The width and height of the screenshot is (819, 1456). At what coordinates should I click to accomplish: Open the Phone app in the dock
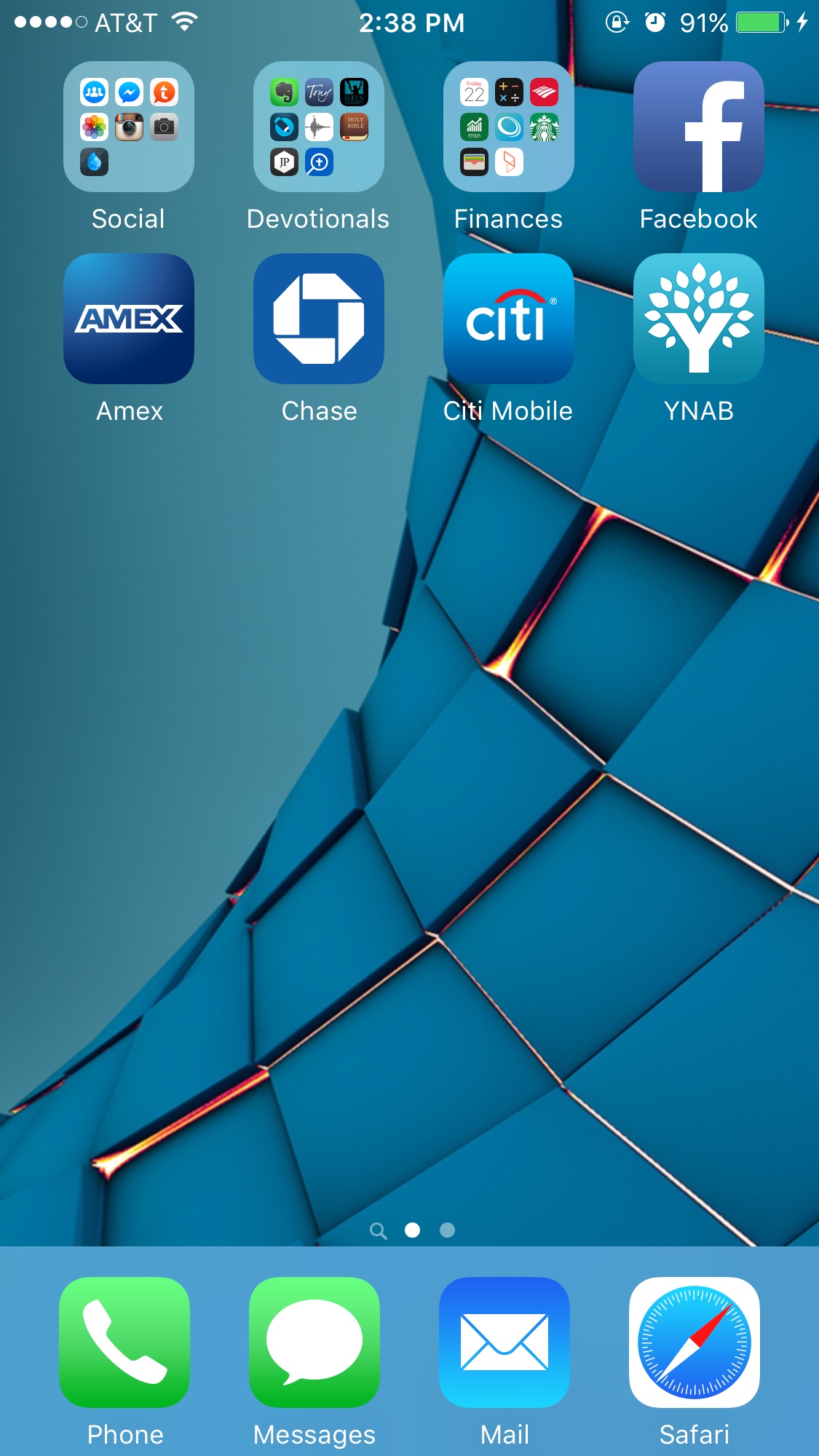click(124, 1342)
